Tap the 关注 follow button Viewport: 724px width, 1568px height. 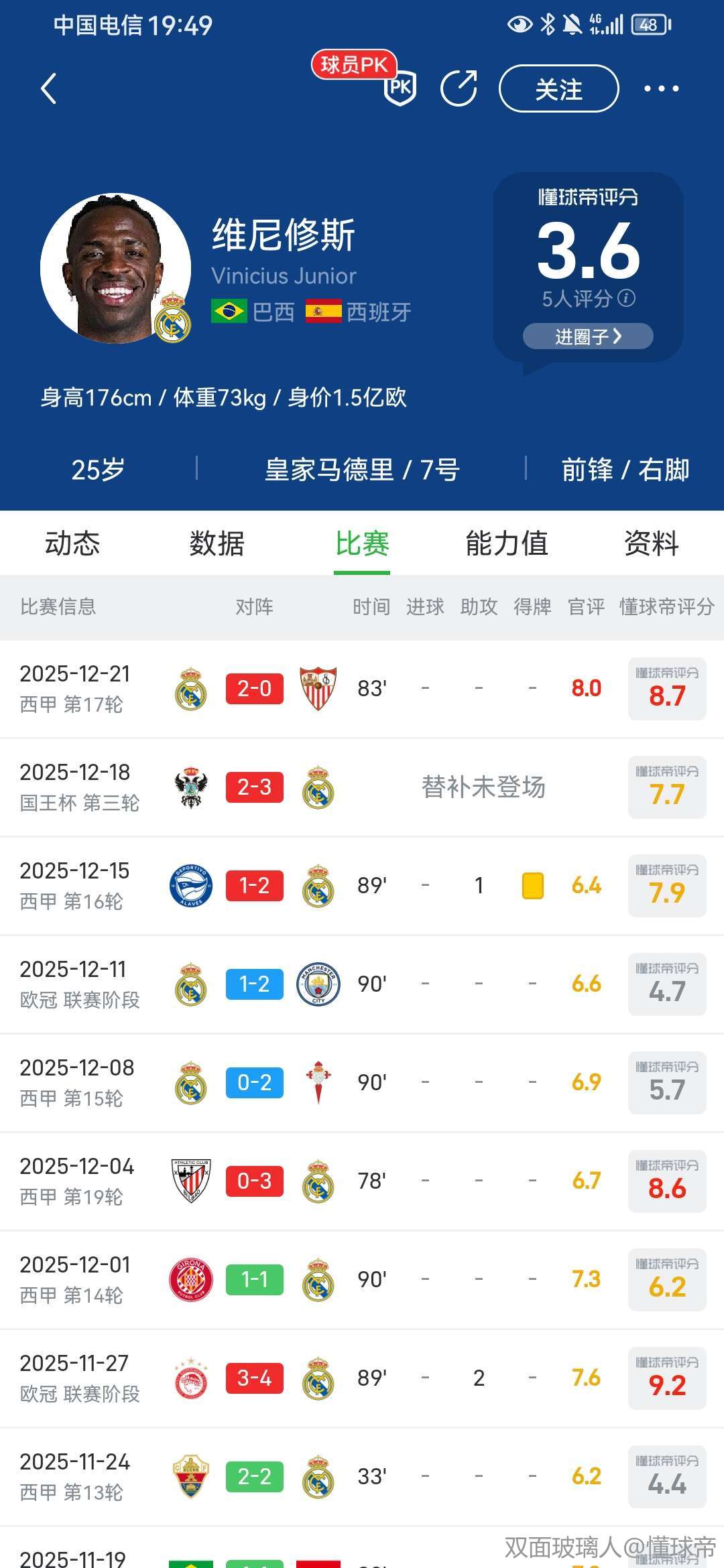tap(558, 88)
